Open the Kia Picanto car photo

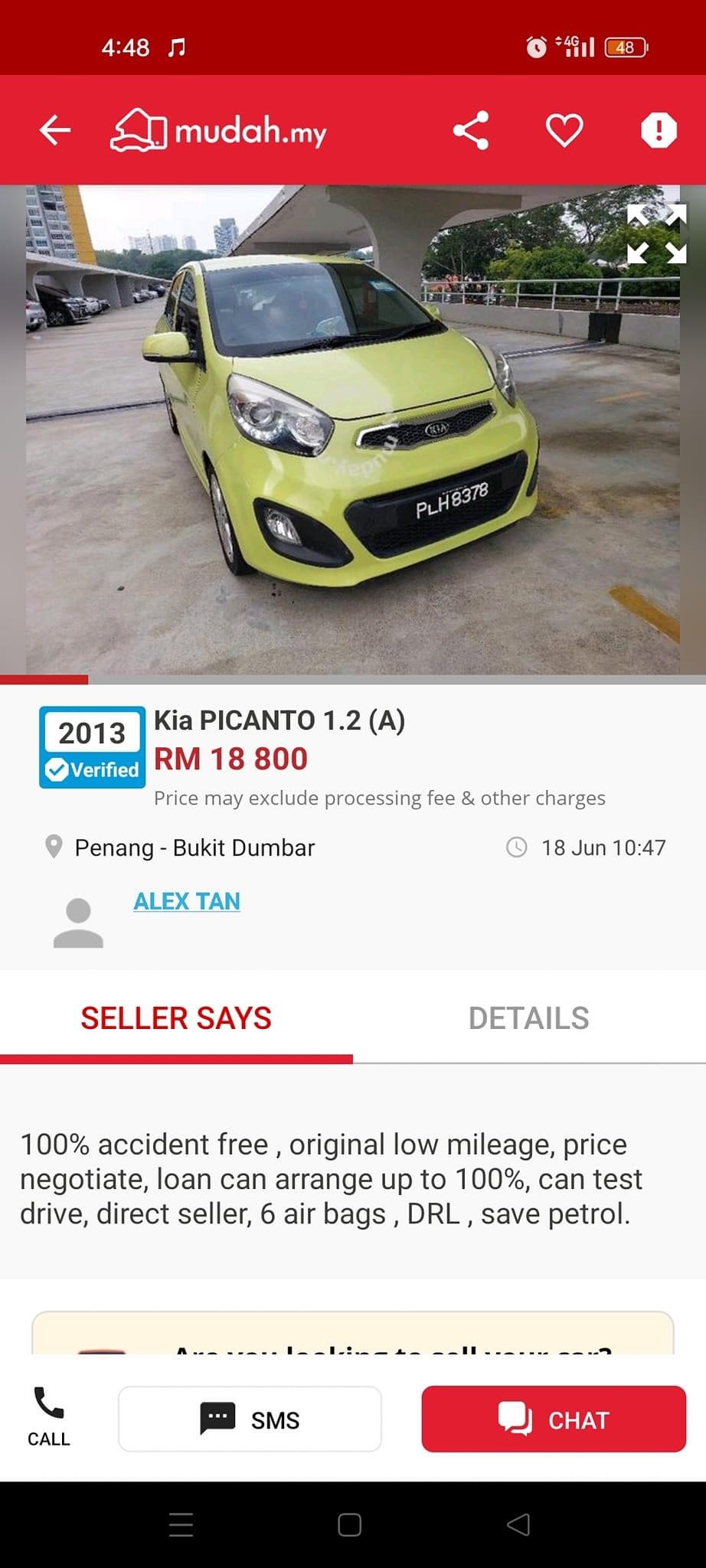click(x=352, y=429)
